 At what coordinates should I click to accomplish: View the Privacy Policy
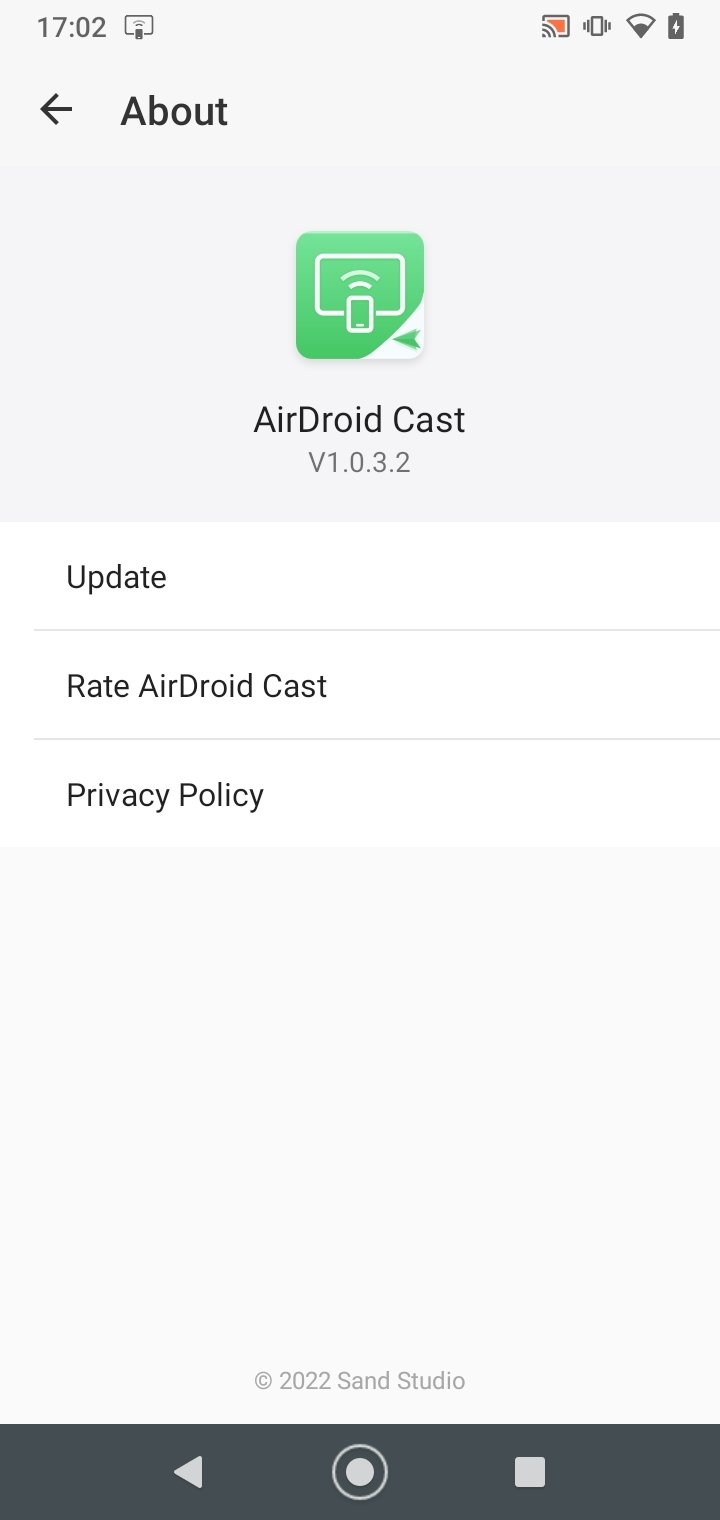coord(360,794)
